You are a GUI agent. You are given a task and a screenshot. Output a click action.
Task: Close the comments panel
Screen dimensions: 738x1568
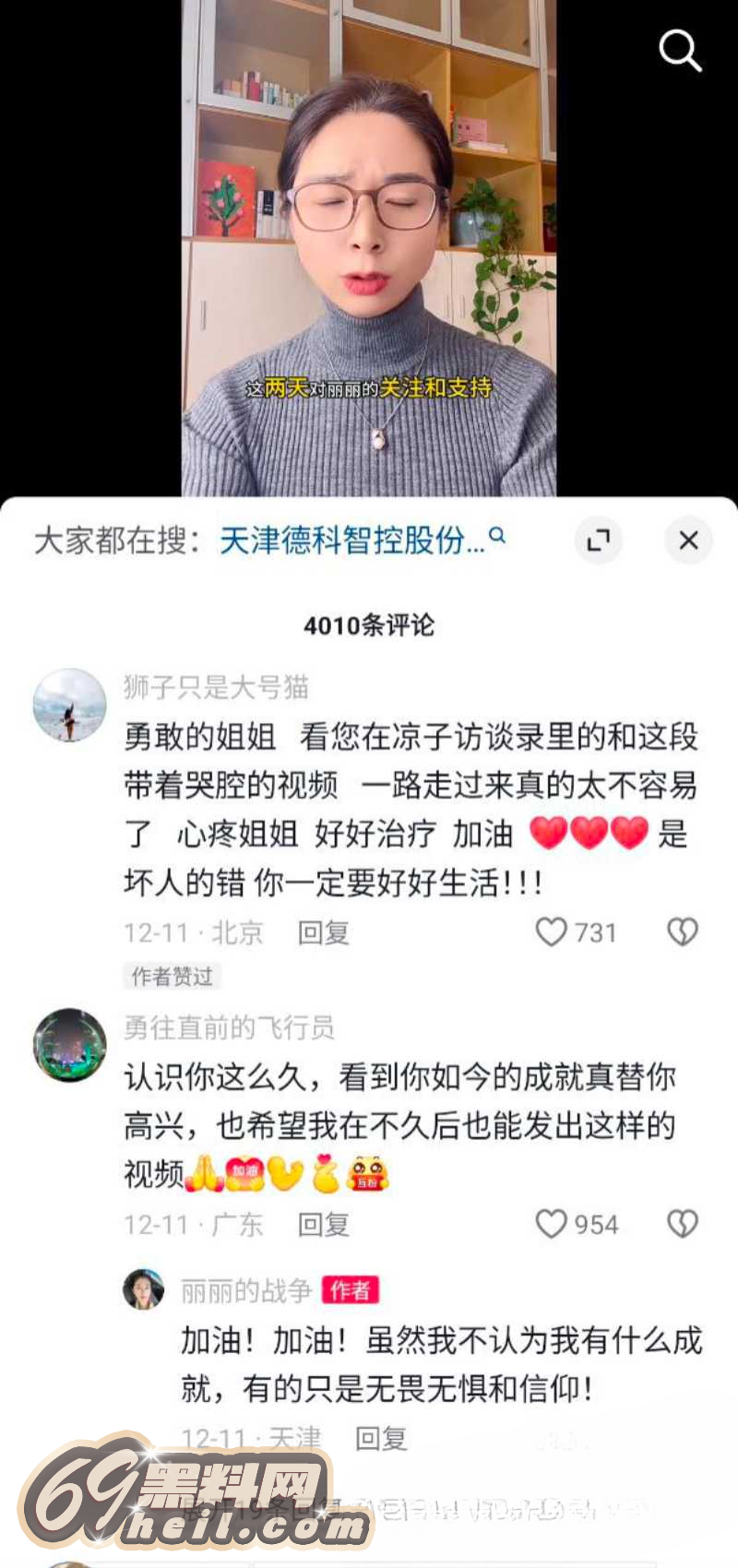(x=688, y=540)
